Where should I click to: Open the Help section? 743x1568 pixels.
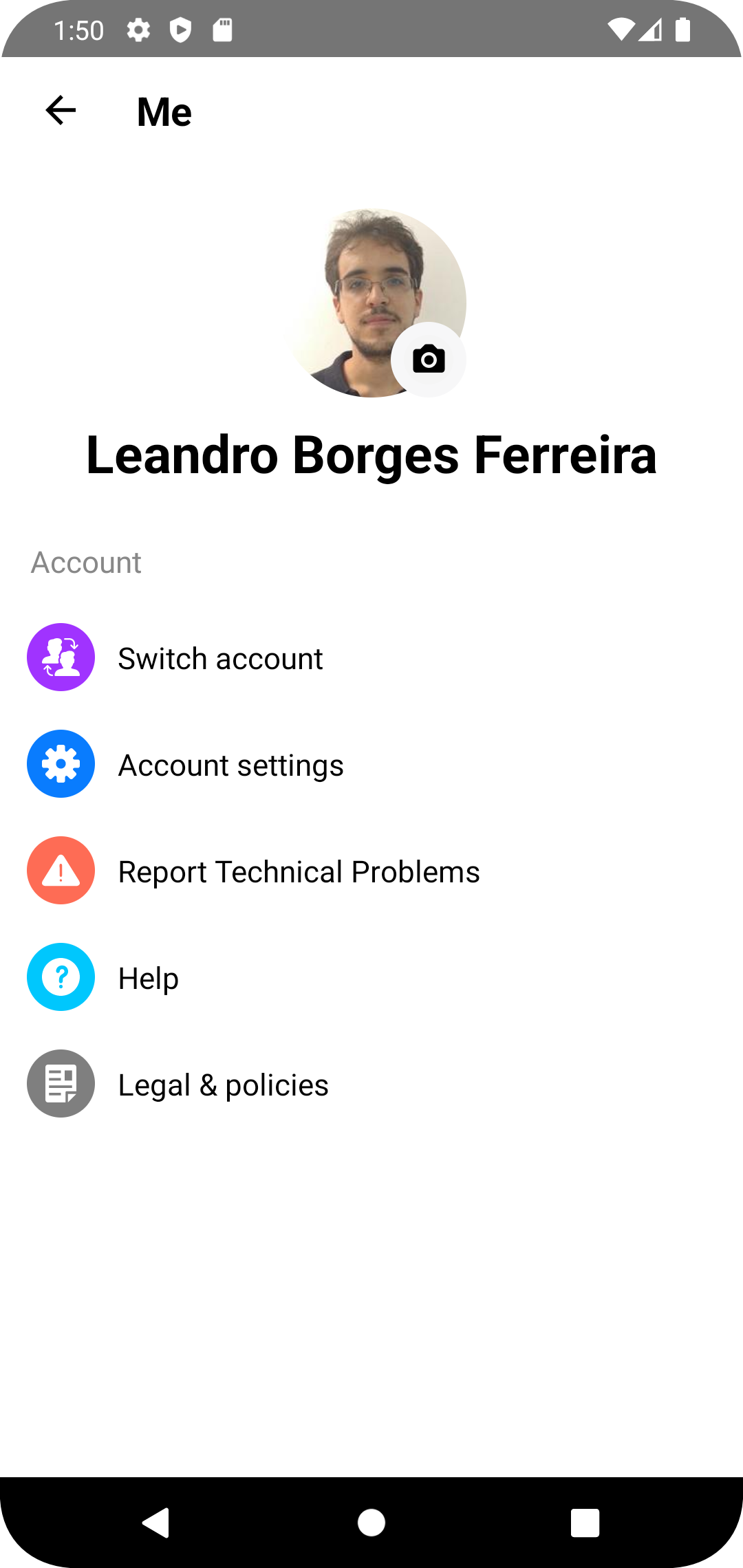(x=148, y=978)
